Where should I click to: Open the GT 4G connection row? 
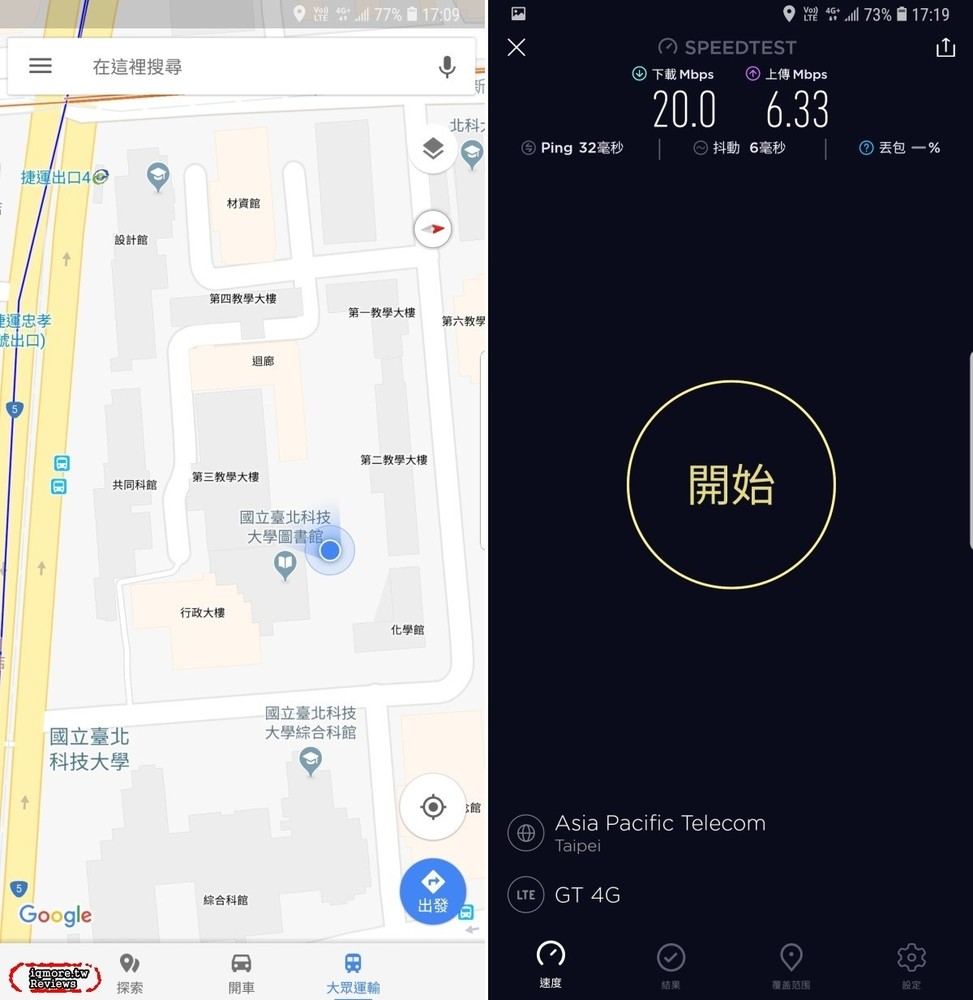tap(587, 895)
